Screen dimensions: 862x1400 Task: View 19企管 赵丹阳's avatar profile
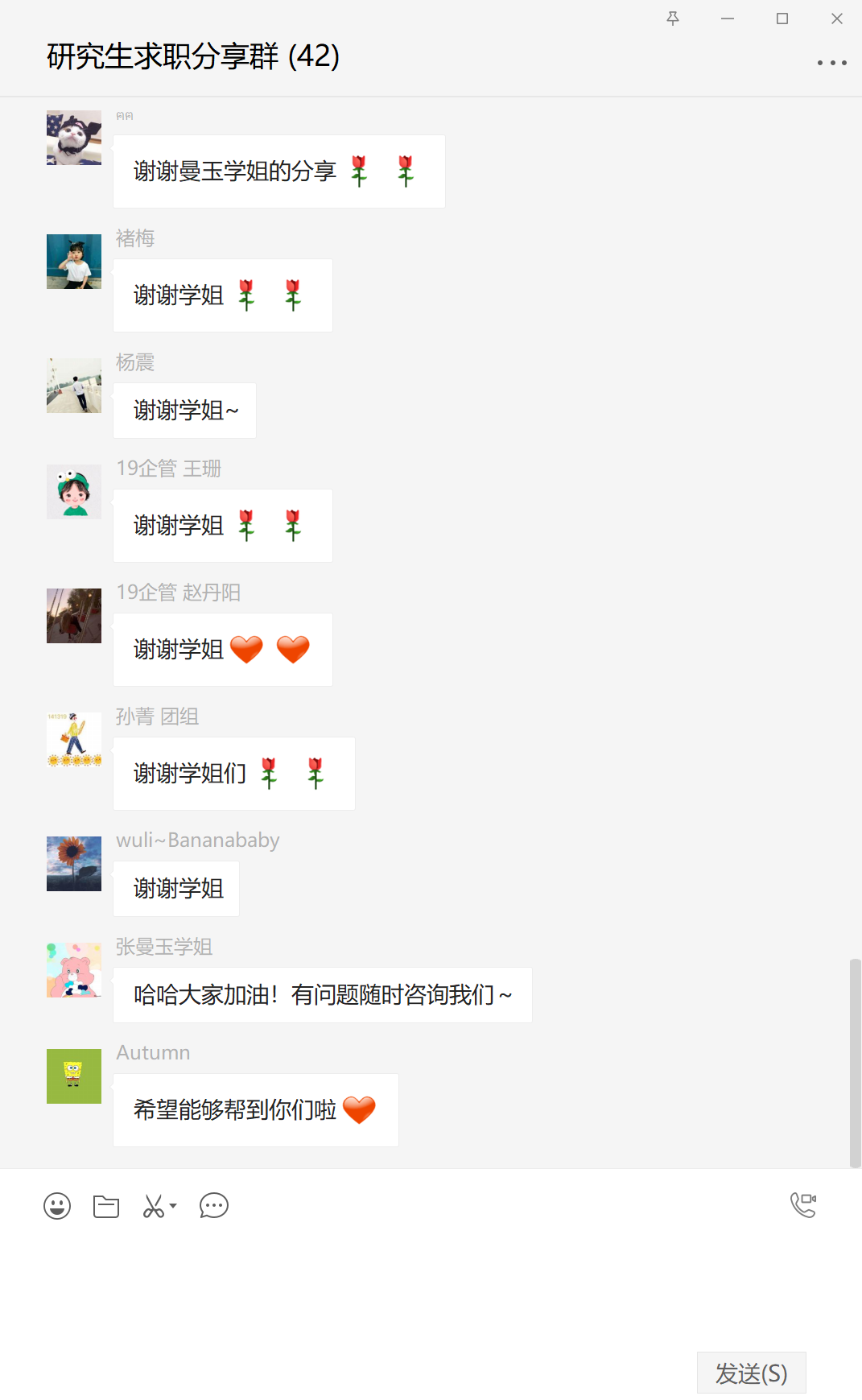74,616
